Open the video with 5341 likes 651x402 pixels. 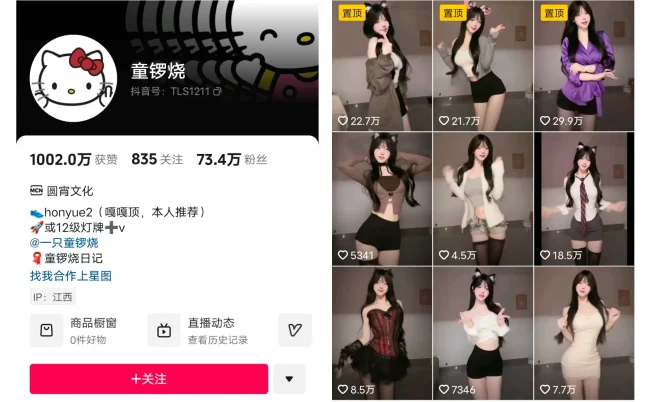380,198
